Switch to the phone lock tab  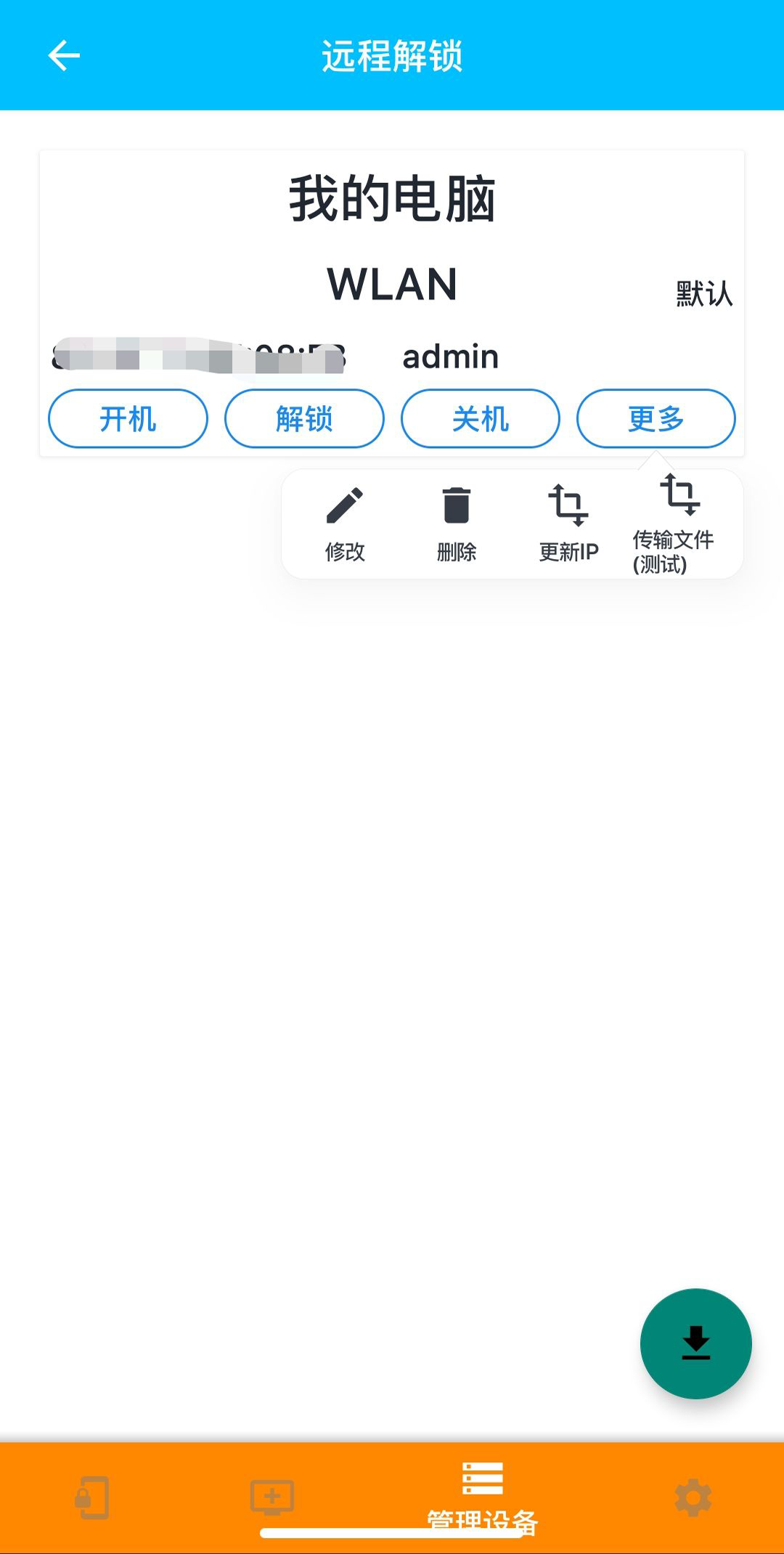pos(92,1497)
